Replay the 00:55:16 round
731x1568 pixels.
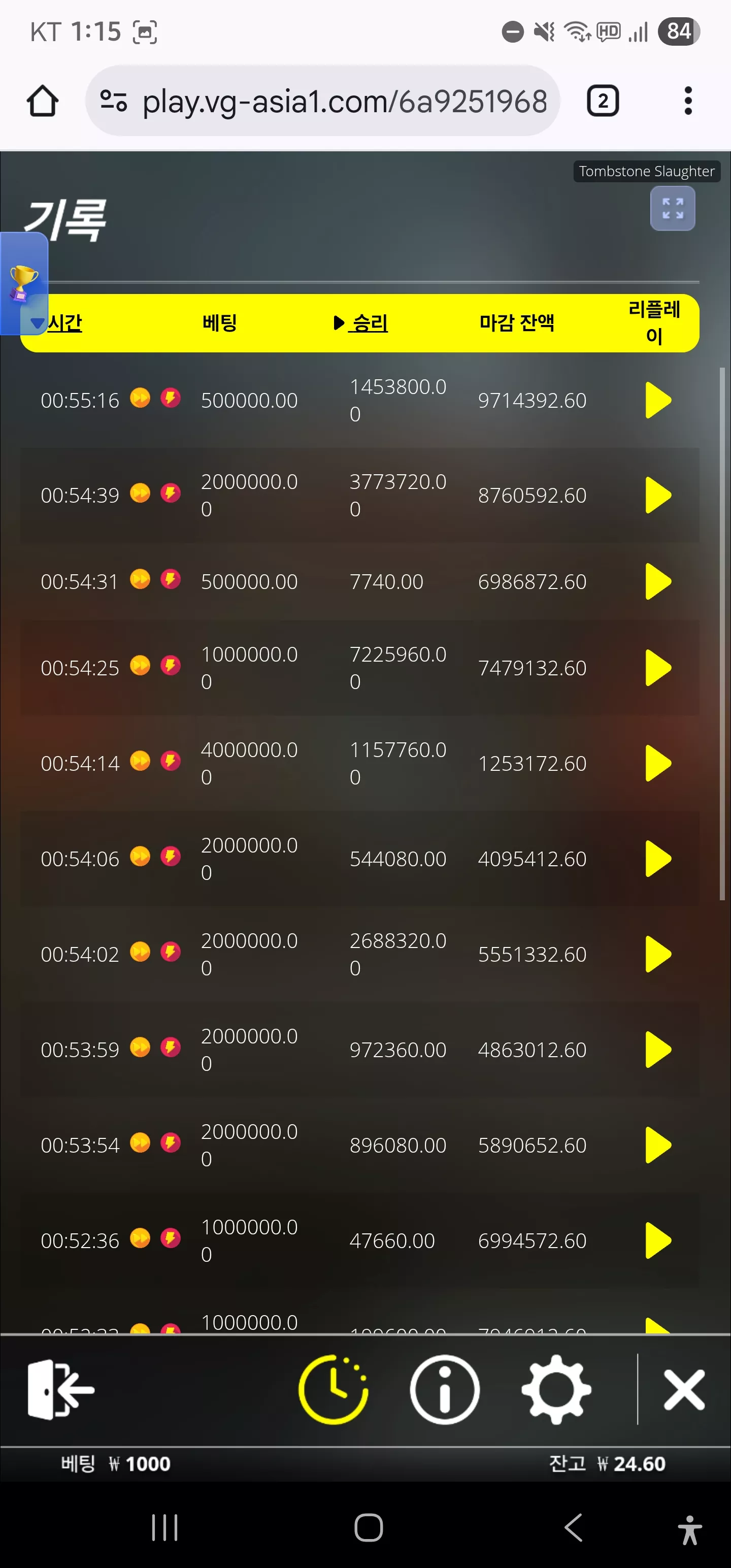(657, 400)
